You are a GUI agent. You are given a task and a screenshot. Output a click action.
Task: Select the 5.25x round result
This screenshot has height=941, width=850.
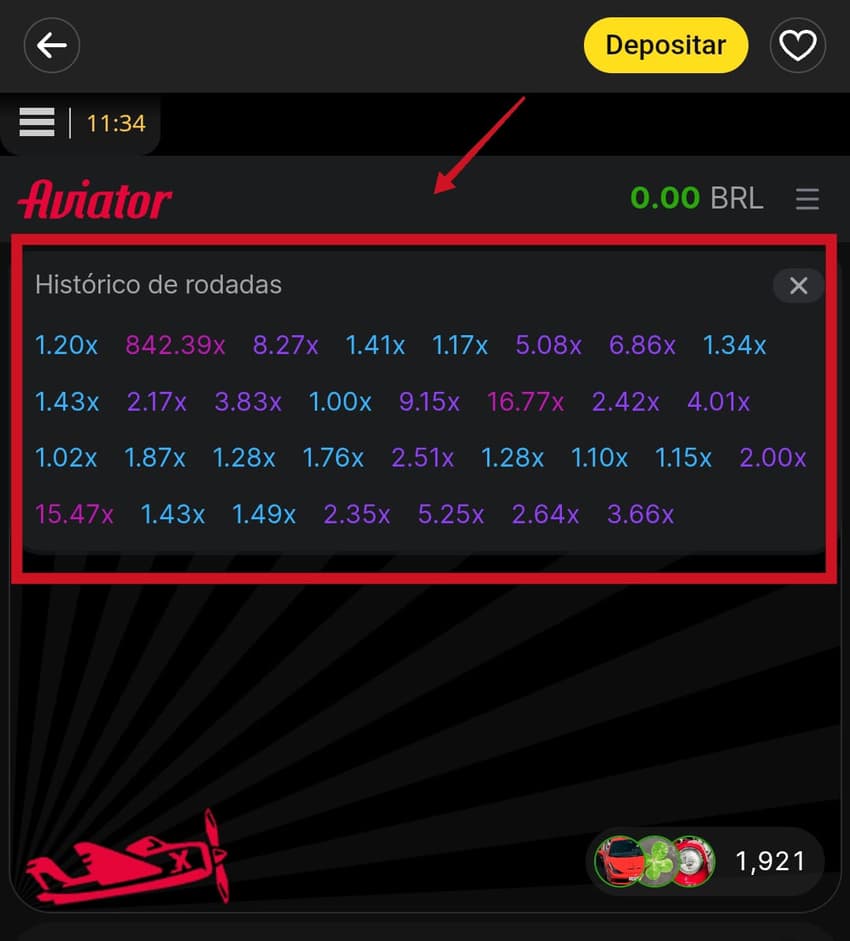[x=451, y=514]
